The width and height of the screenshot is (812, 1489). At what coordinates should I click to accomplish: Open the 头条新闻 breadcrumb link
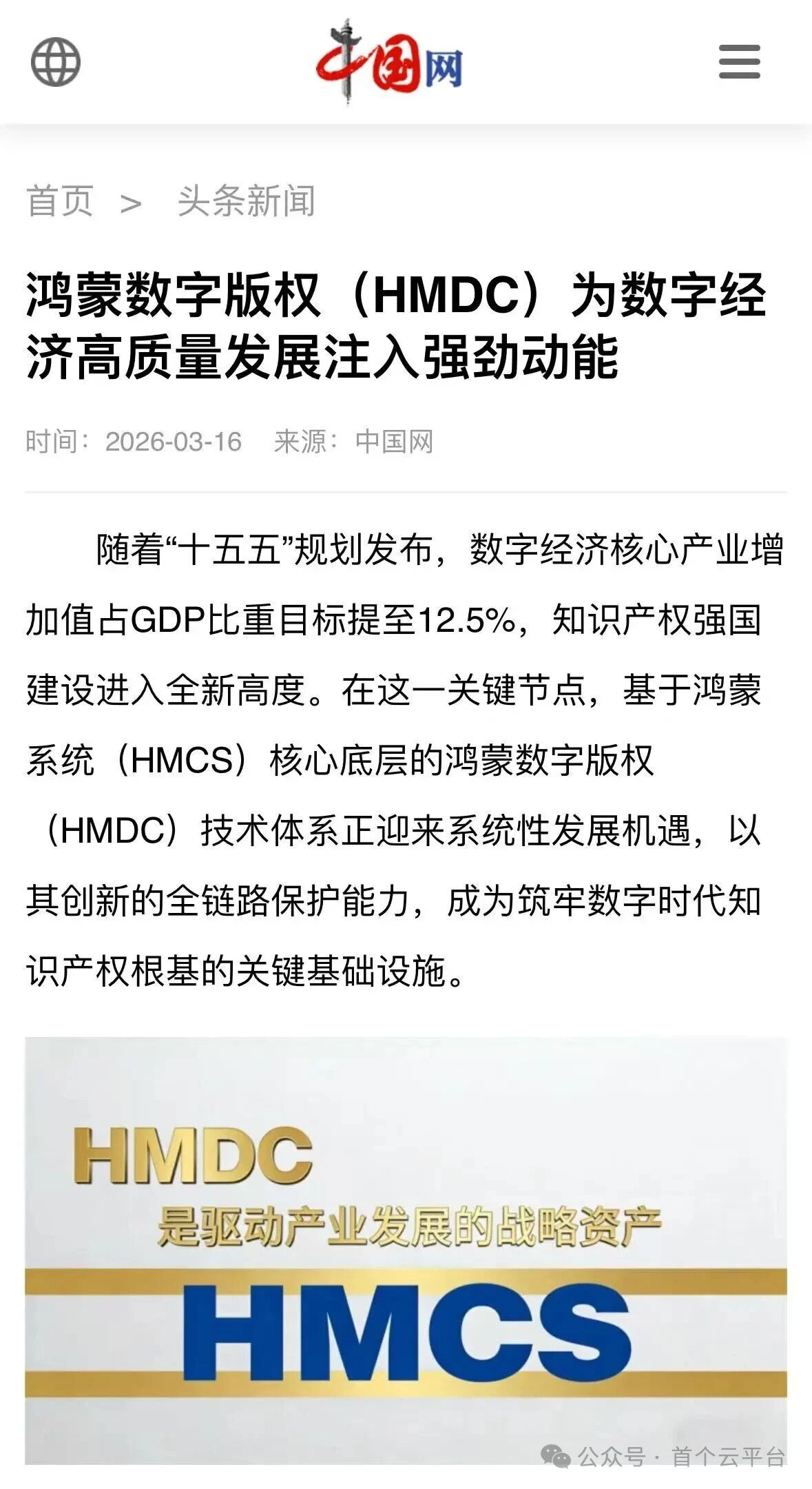(x=246, y=201)
